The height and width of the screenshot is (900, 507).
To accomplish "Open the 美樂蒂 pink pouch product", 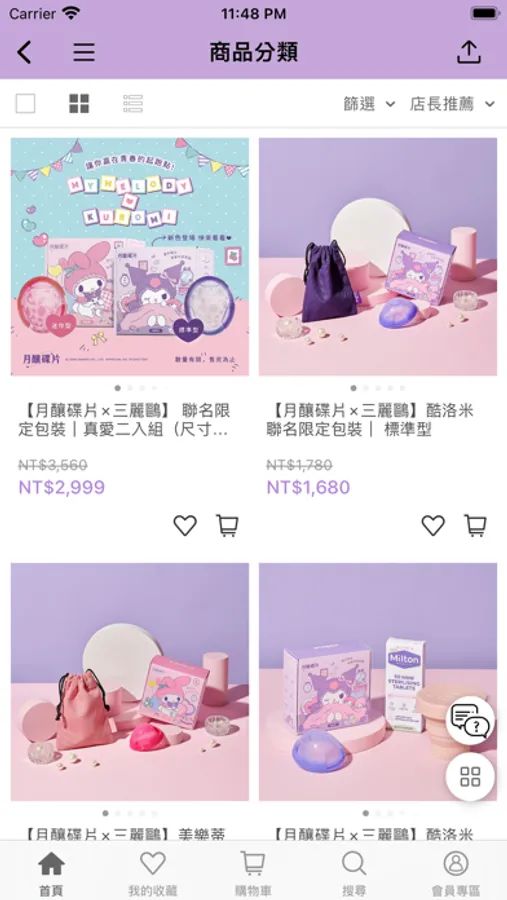I will 130,681.
